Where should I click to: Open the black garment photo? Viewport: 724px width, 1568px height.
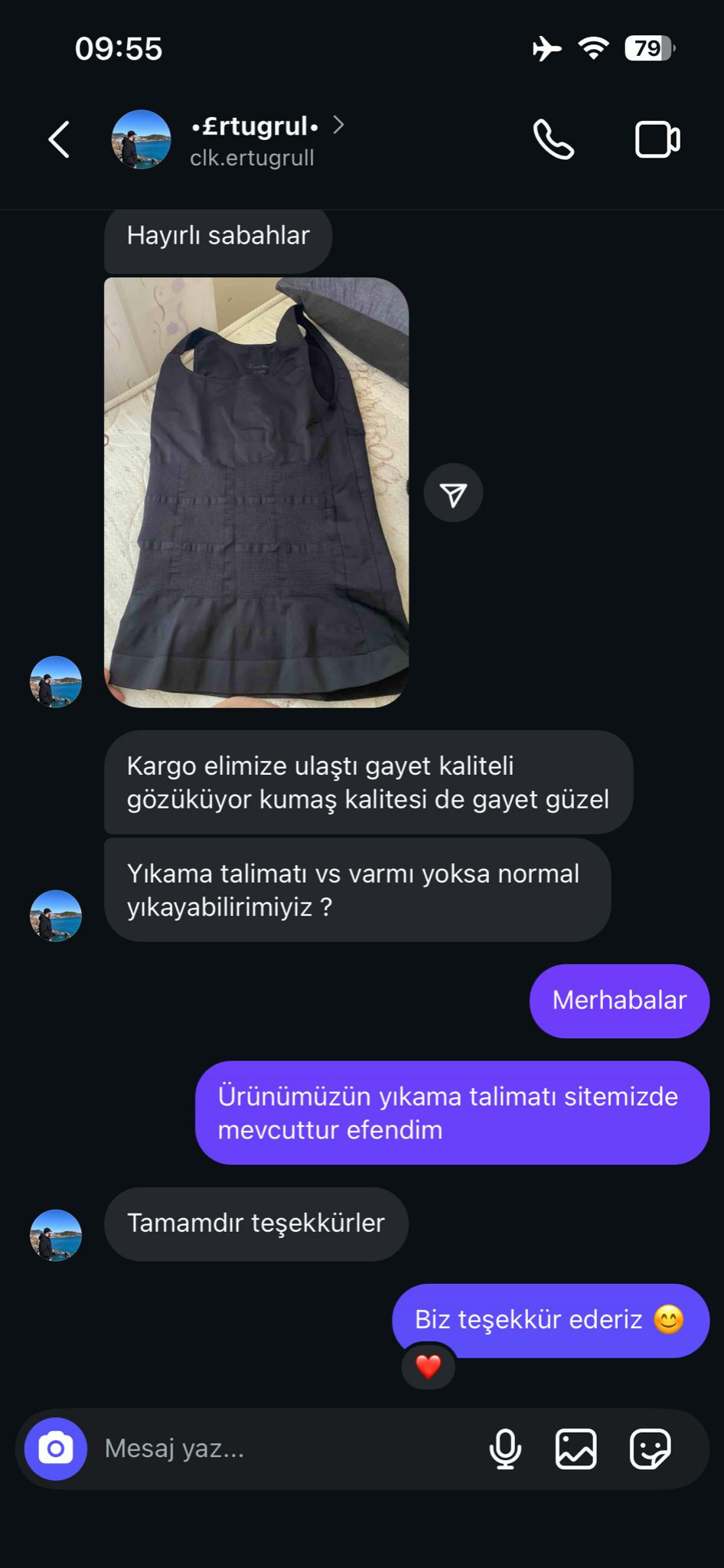[256, 492]
